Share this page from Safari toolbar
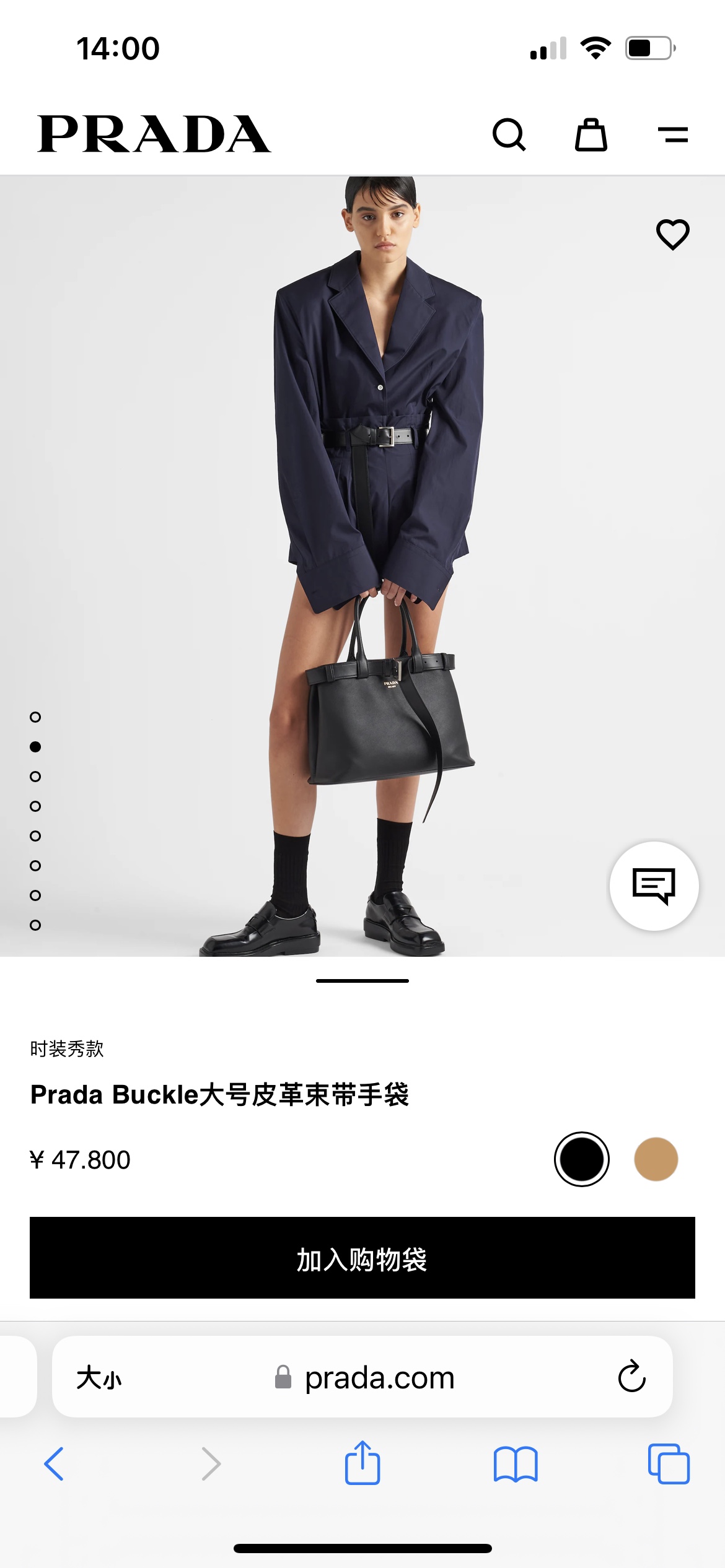This screenshot has height=1568, width=725. point(362,1463)
